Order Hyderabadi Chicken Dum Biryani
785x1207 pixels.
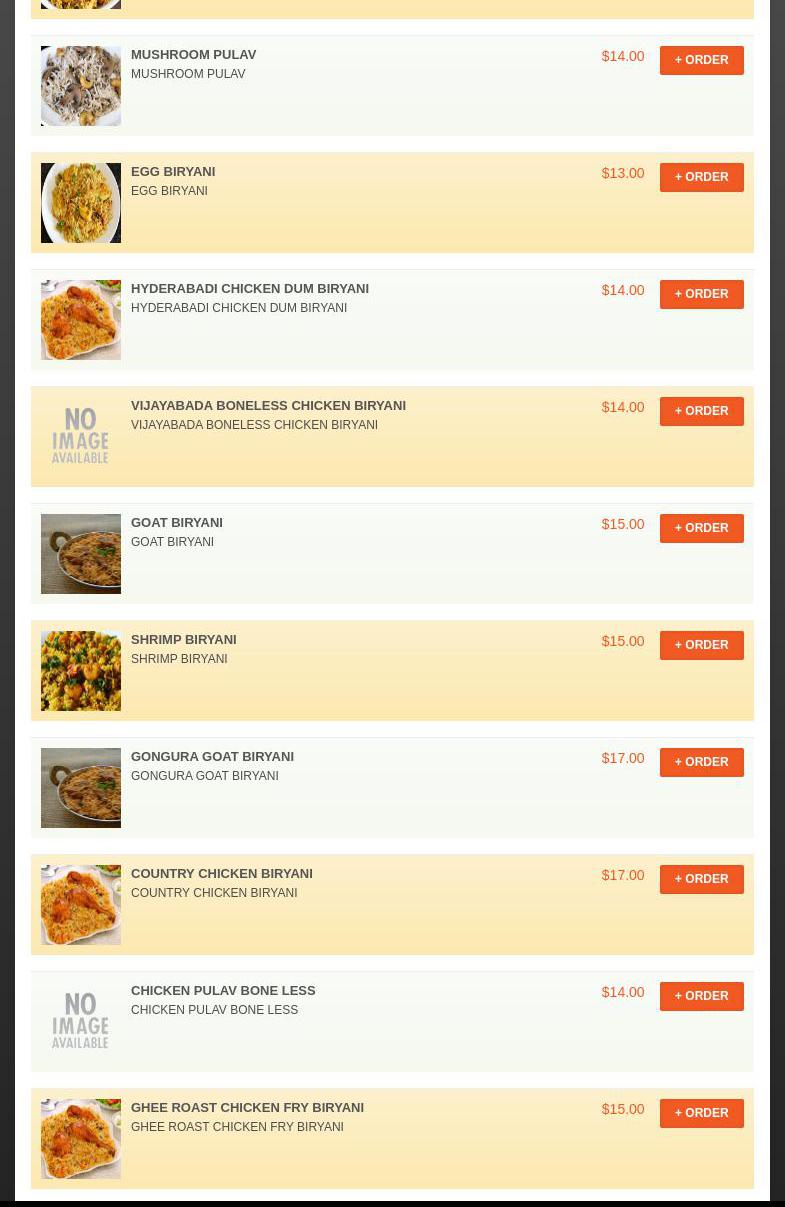701,294
